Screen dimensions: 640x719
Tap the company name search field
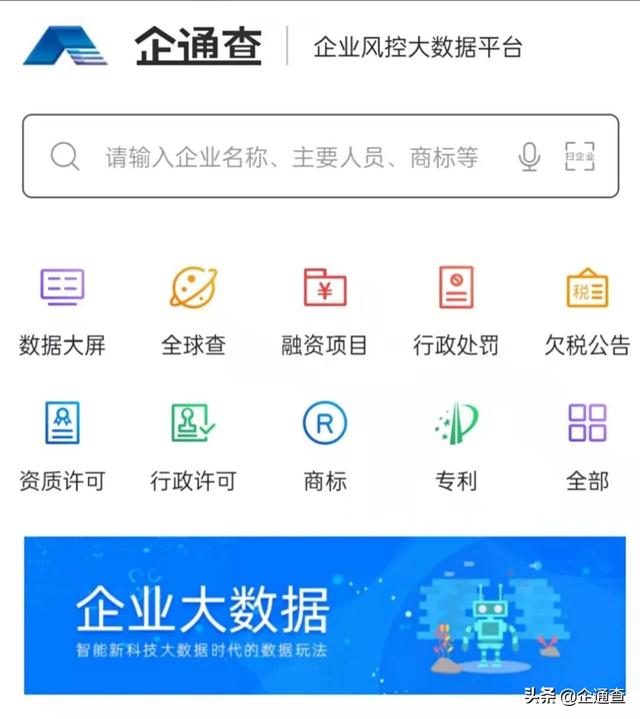pyautogui.click(x=290, y=157)
